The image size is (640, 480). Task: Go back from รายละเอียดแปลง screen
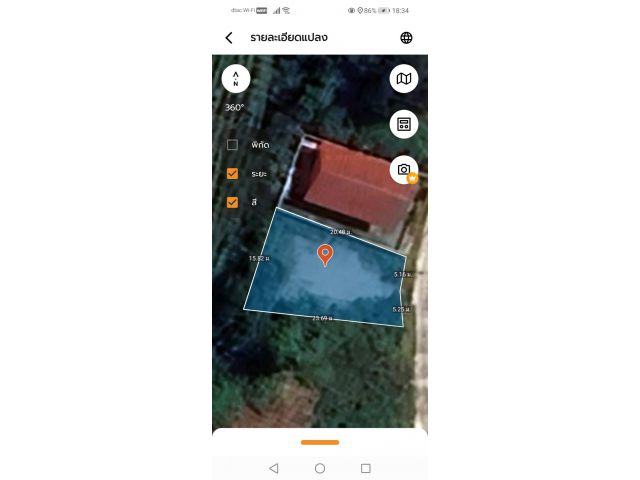pyautogui.click(x=229, y=38)
